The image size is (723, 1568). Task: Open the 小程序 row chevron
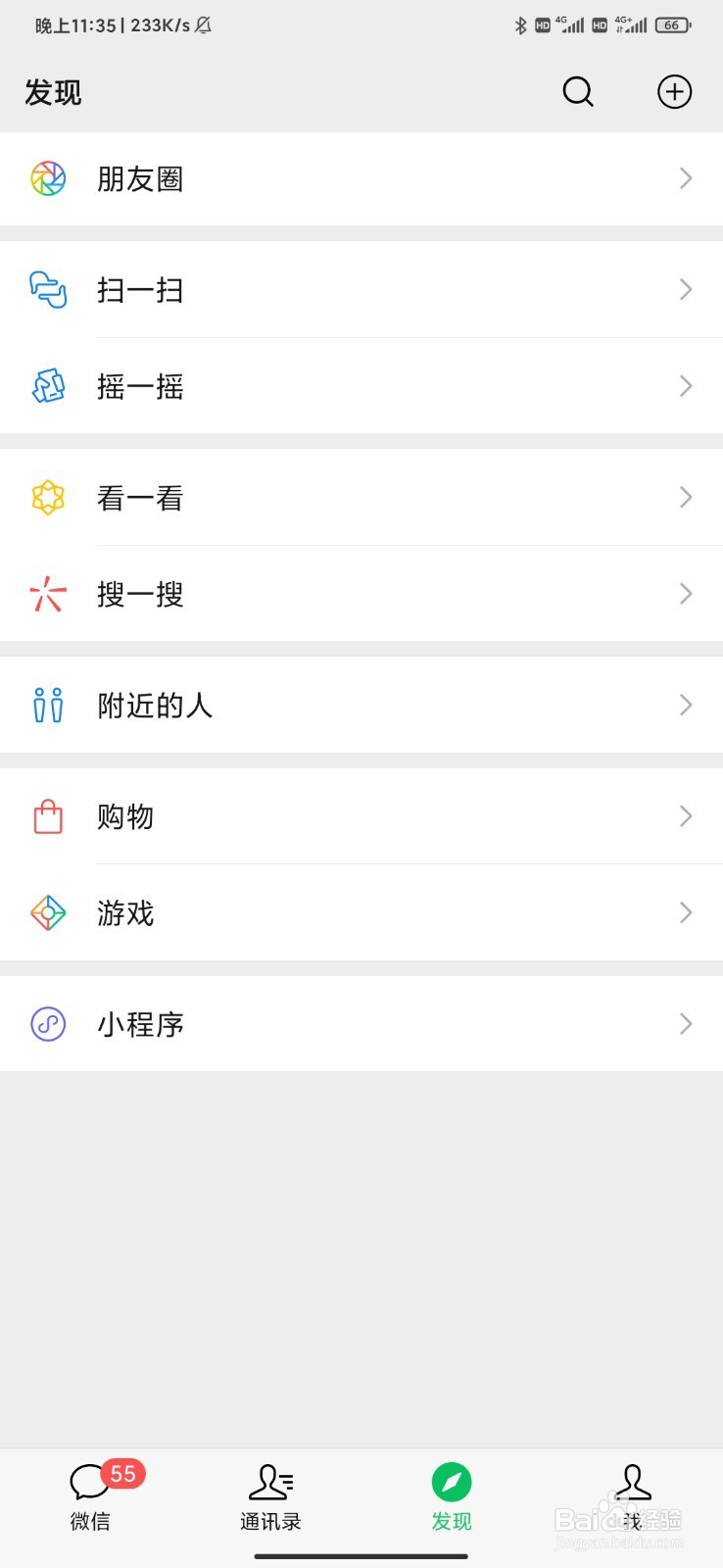click(685, 1023)
